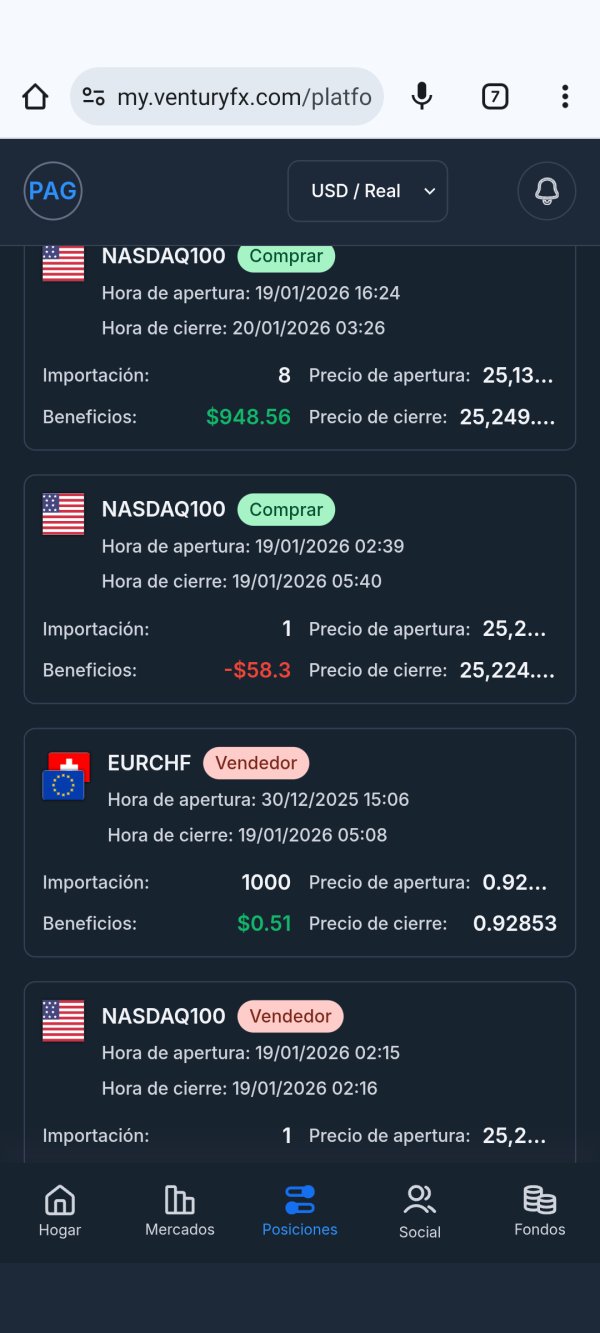Go to the browser home page
This screenshot has height=1333, width=600.
click(35, 97)
